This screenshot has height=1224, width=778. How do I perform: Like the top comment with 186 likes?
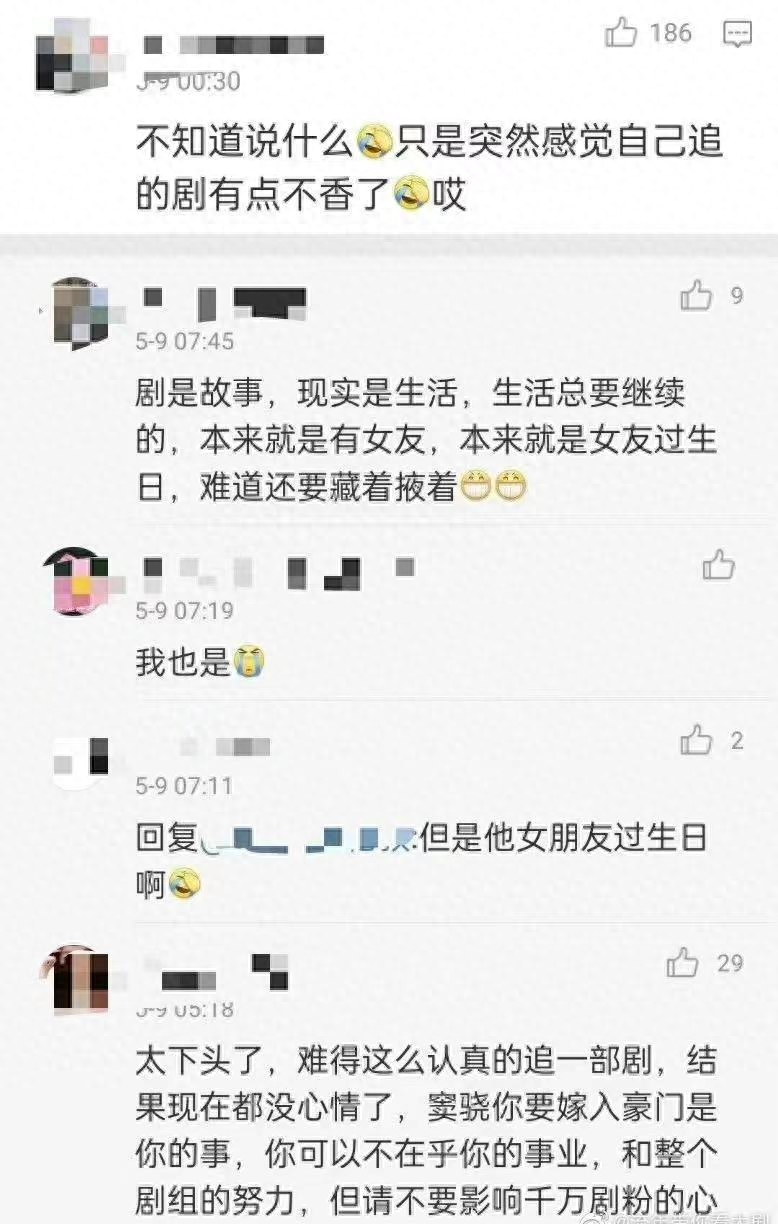click(x=621, y=34)
